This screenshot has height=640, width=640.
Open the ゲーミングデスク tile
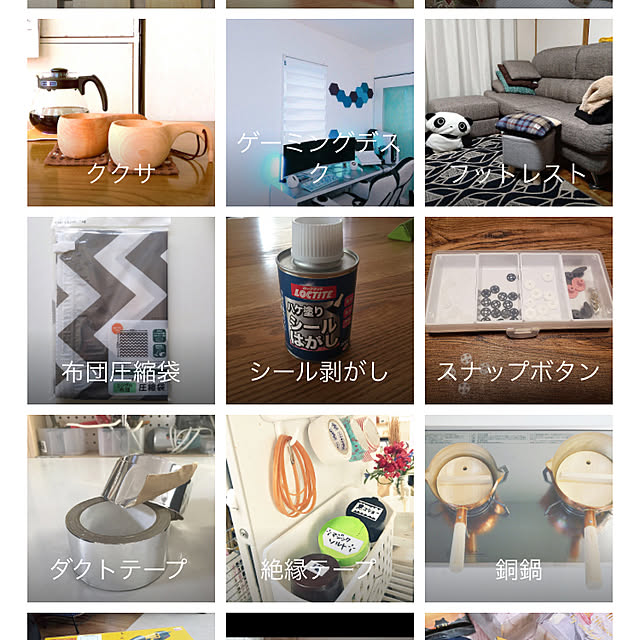pyautogui.click(x=319, y=113)
